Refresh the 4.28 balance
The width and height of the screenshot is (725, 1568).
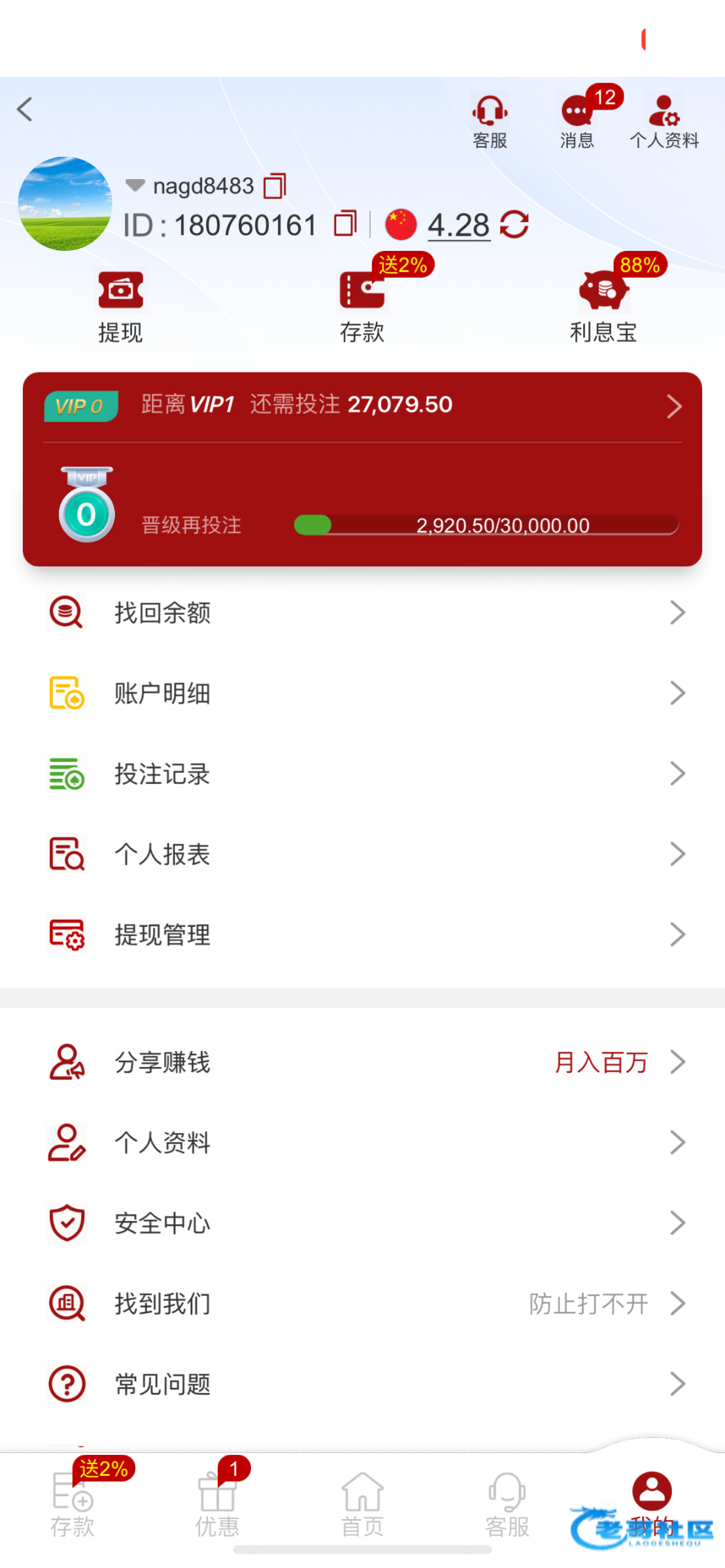(514, 225)
